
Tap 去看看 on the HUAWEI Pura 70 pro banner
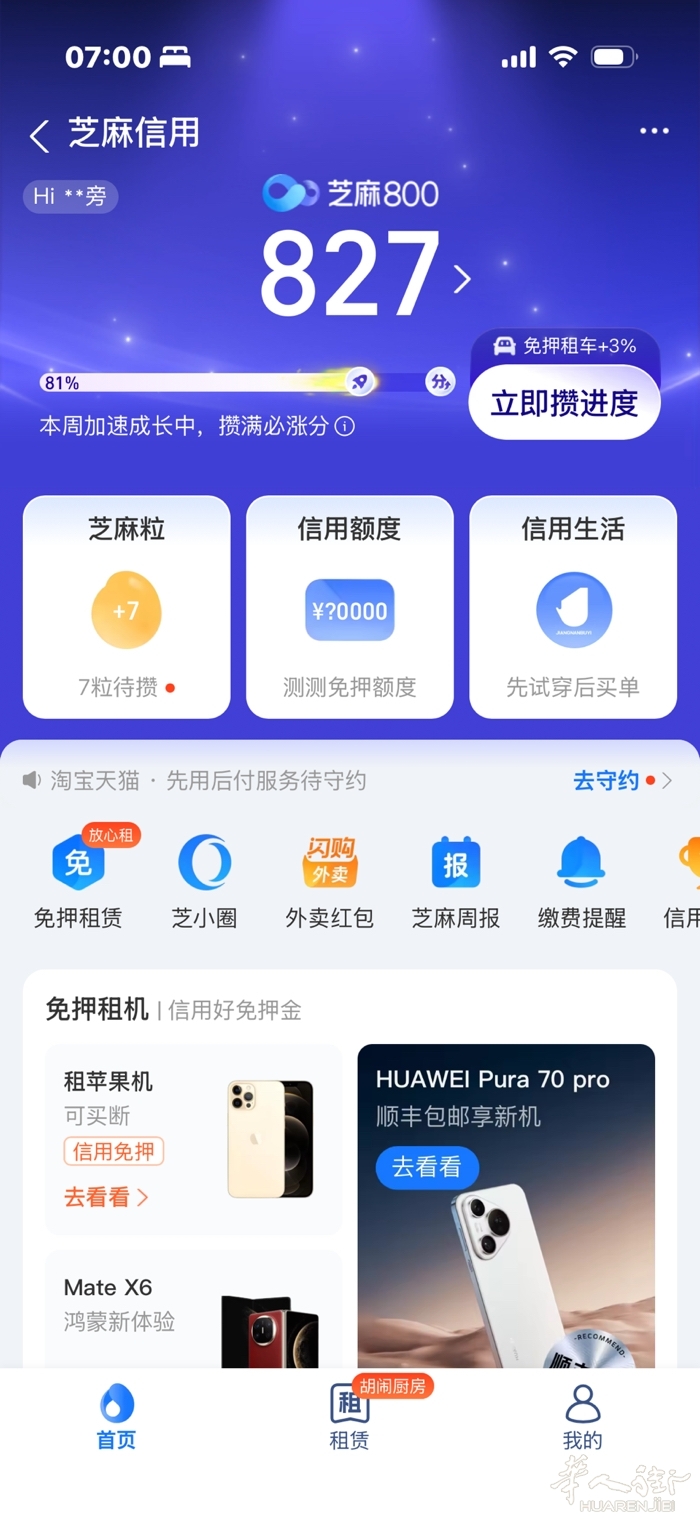pyautogui.click(x=427, y=1167)
